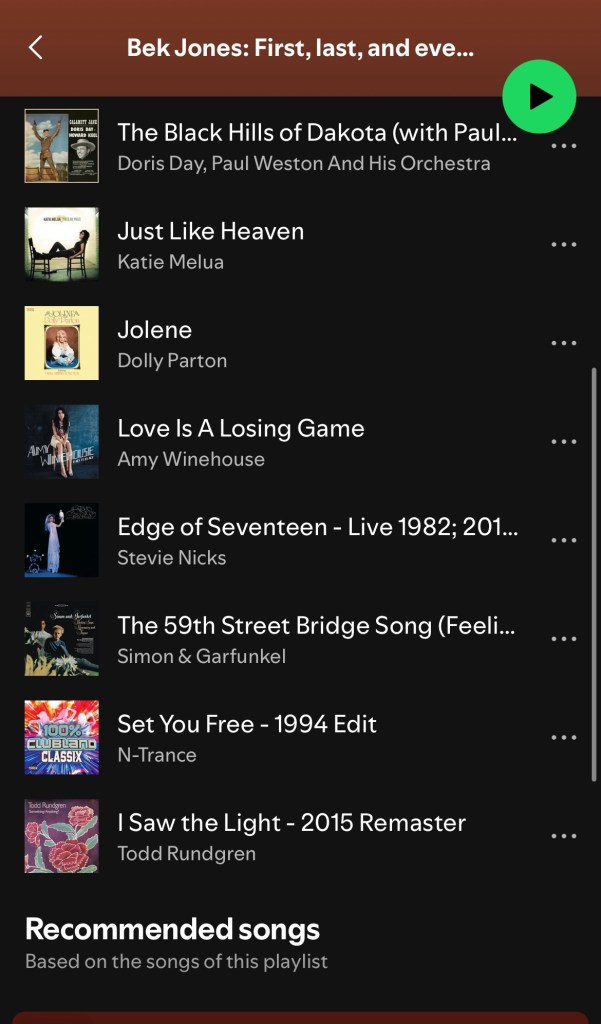Open options for Just Like Heaven
The width and height of the screenshot is (601, 1024).
click(564, 245)
